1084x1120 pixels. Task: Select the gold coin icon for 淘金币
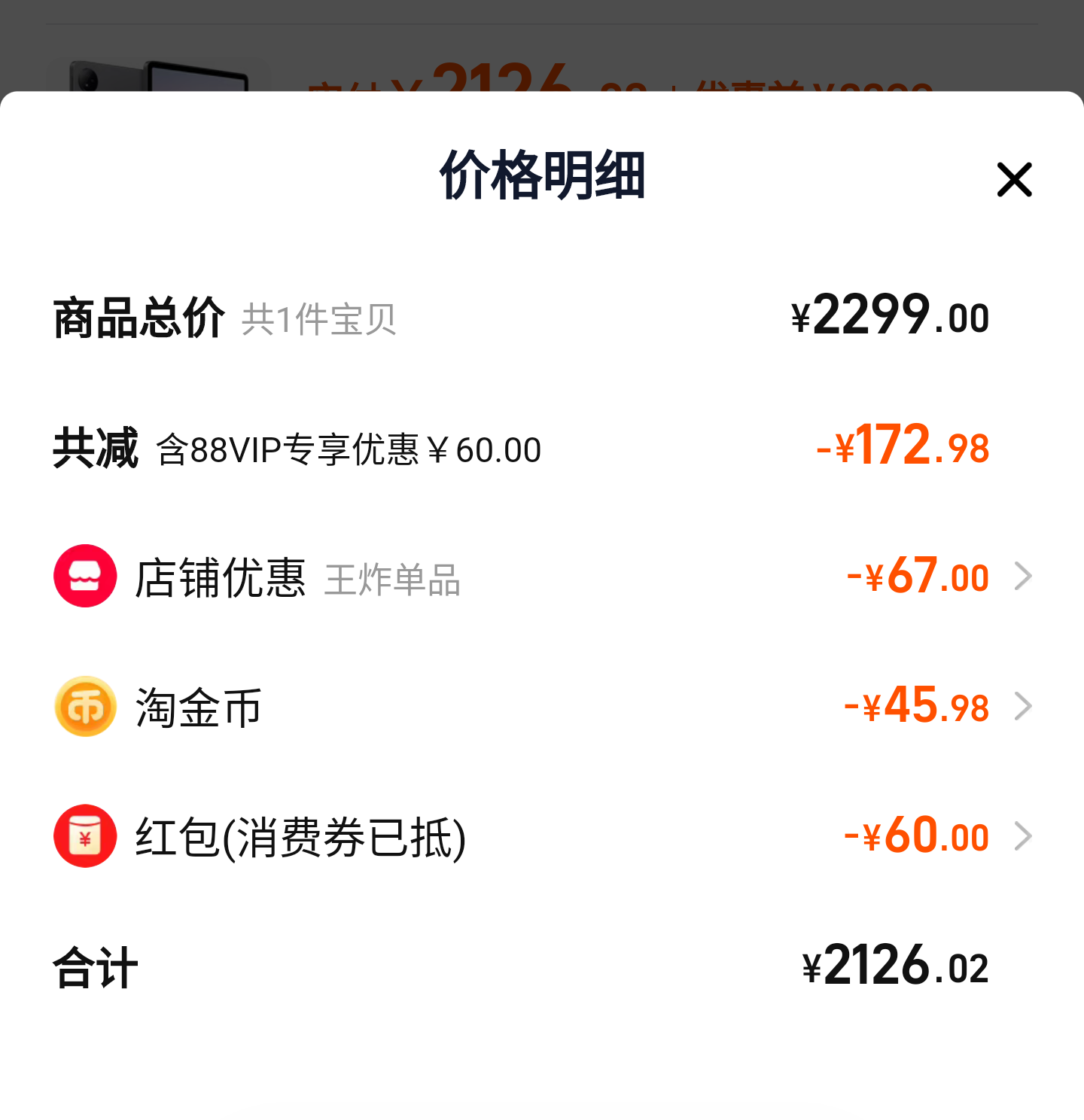[x=84, y=706]
